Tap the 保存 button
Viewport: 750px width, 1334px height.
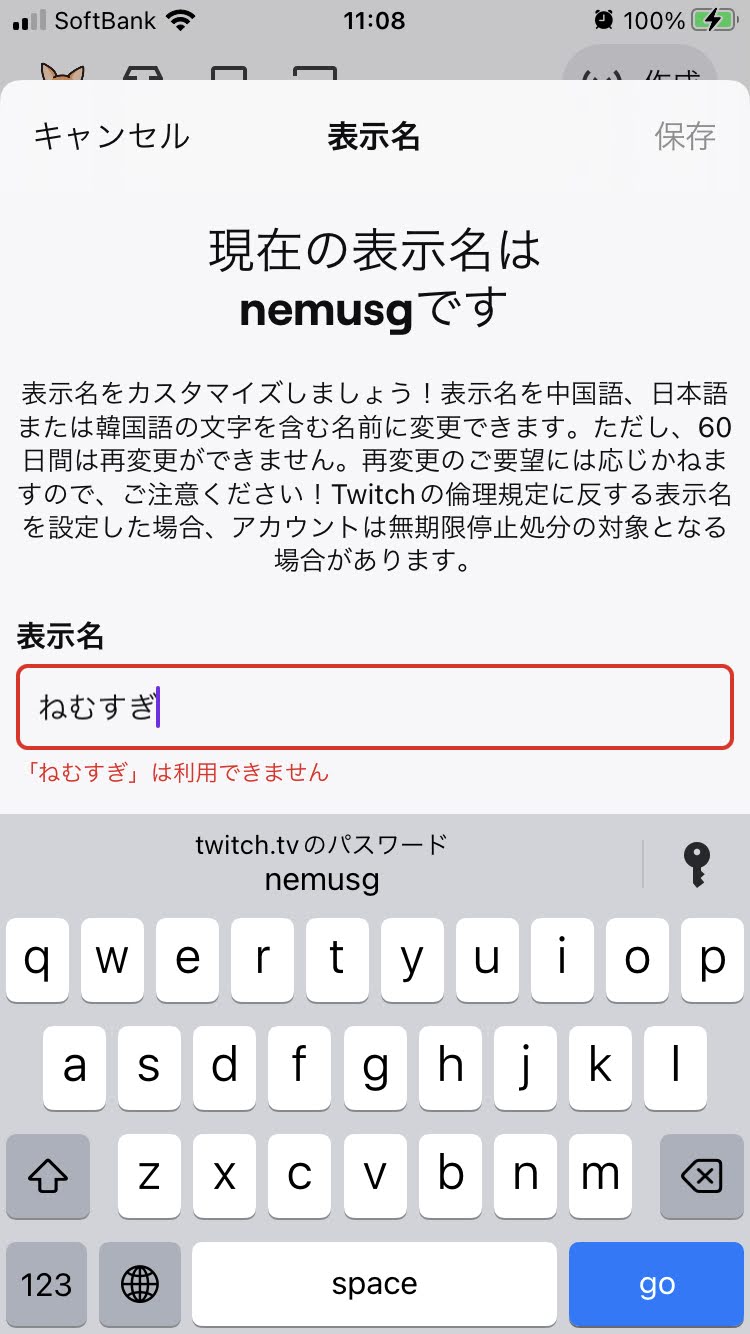pos(685,136)
